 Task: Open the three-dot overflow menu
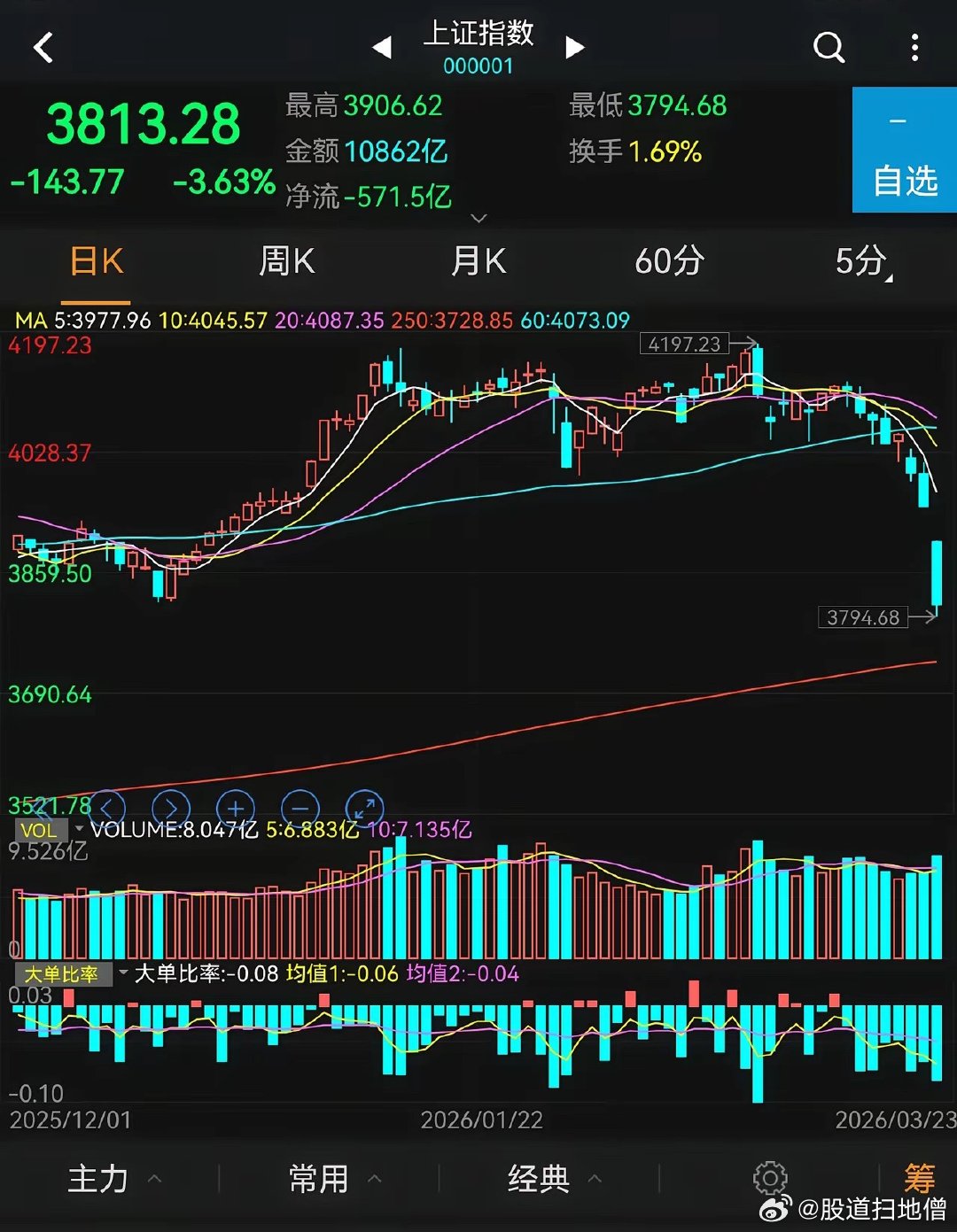coord(914,48)
